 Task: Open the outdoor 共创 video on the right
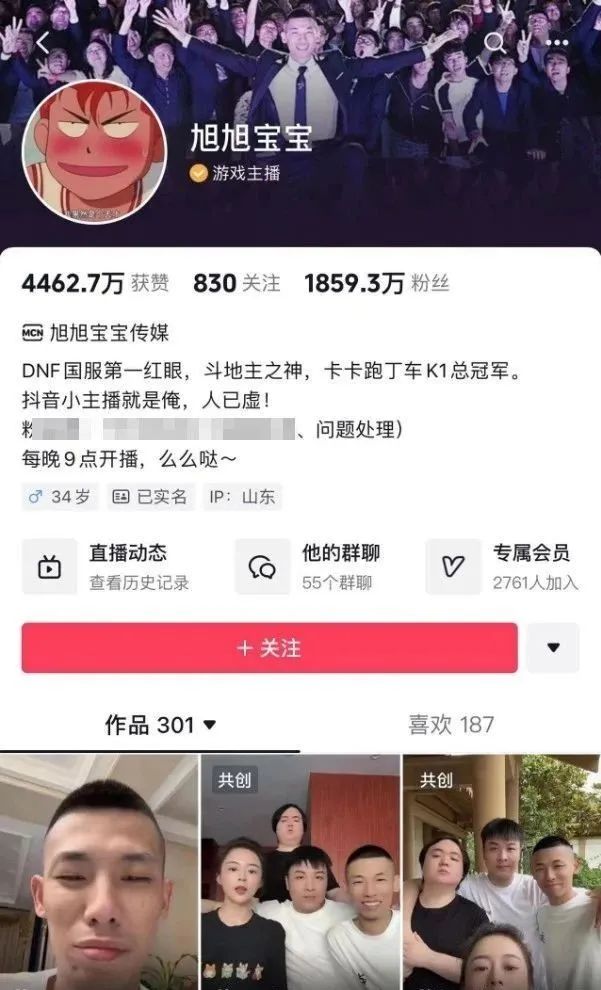point(502,872)
